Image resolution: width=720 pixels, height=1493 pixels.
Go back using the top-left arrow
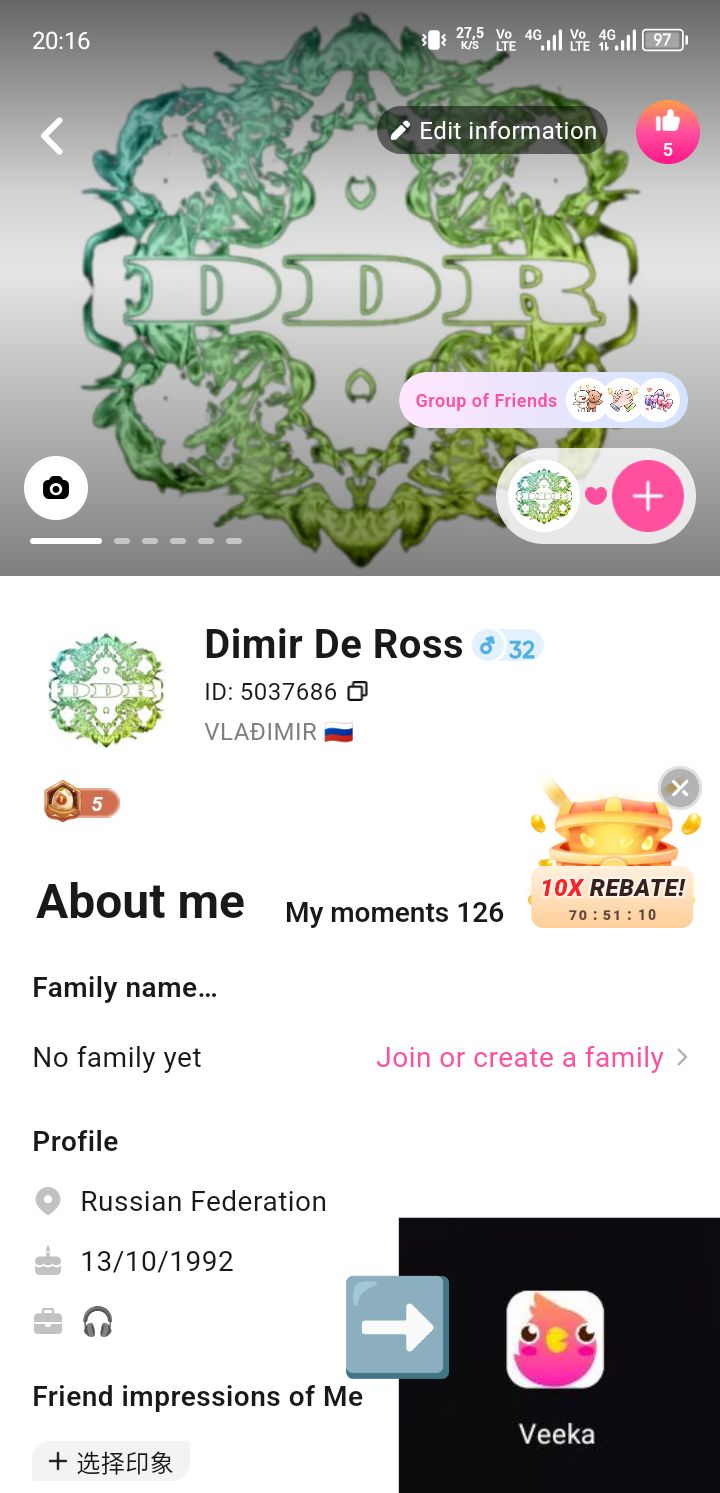(x=52, y=136)
